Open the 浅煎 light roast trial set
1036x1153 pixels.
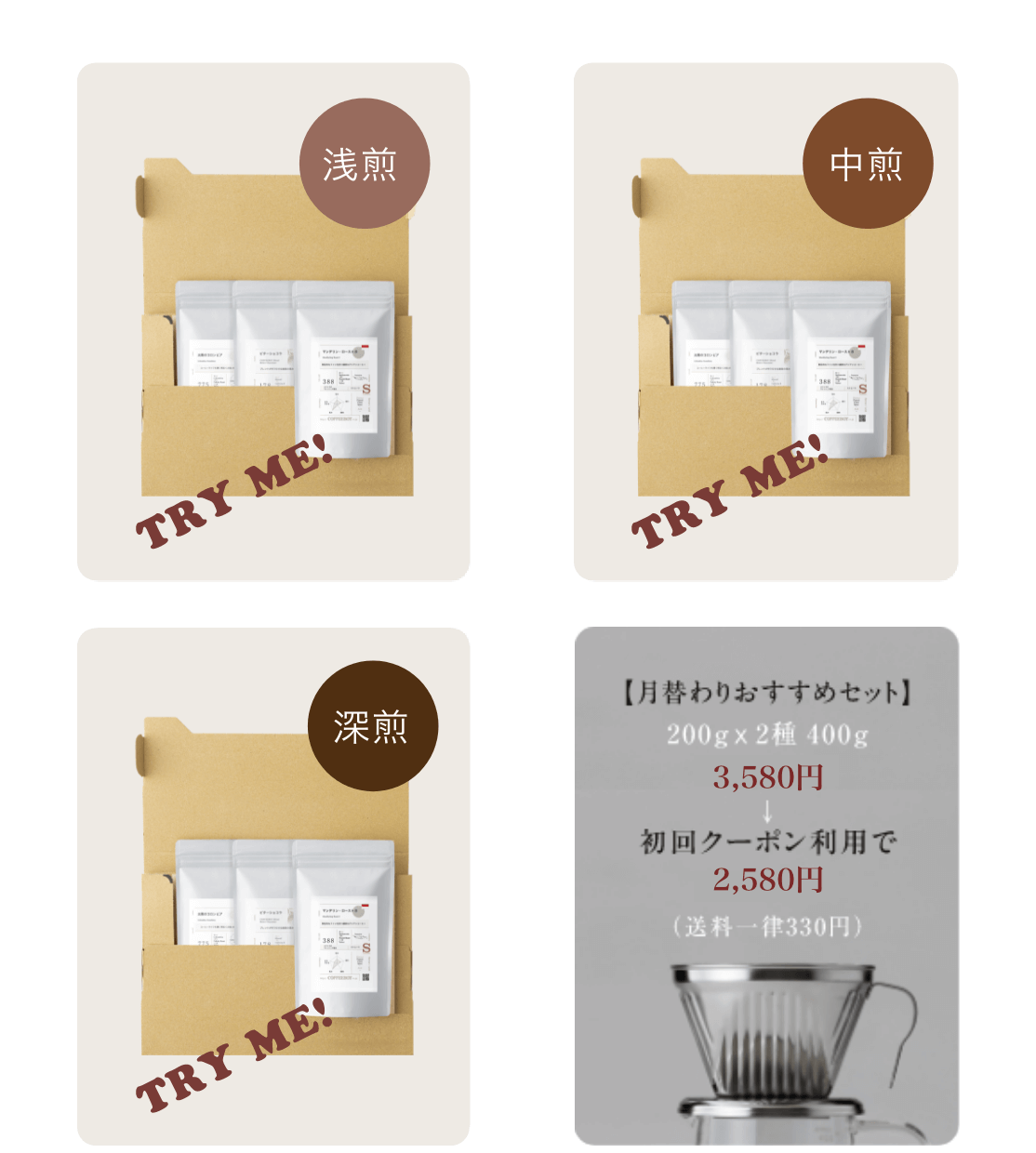pos(273,322)
